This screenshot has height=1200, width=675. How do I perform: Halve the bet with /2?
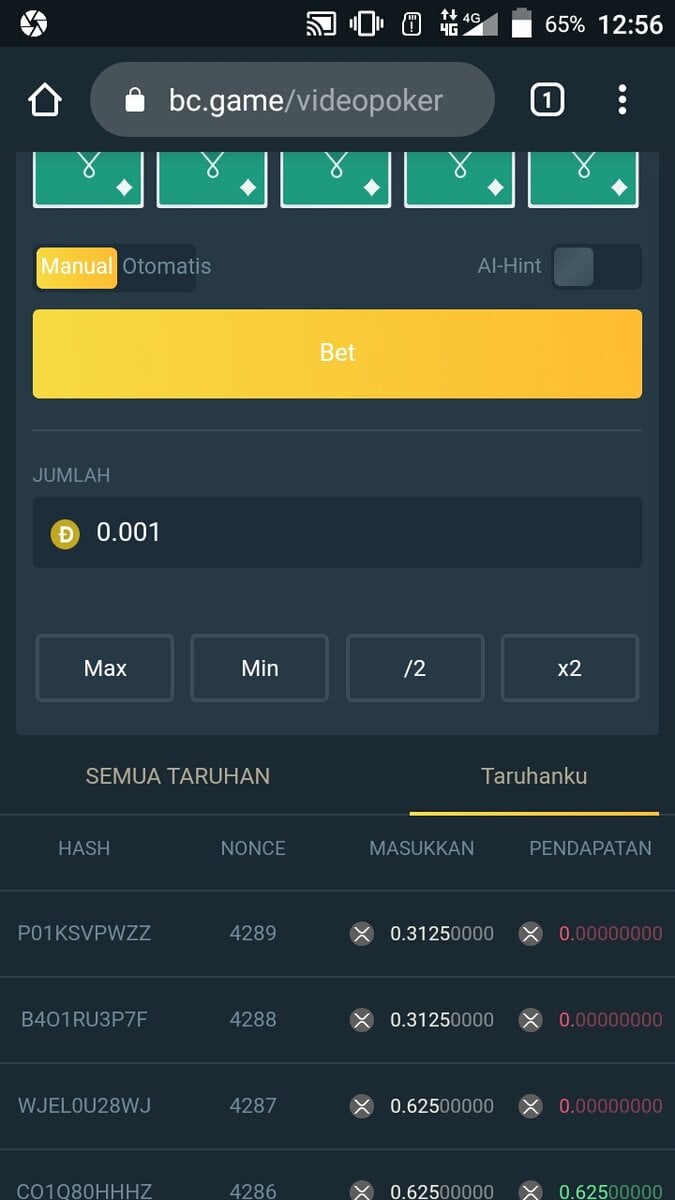click(414, 668)
